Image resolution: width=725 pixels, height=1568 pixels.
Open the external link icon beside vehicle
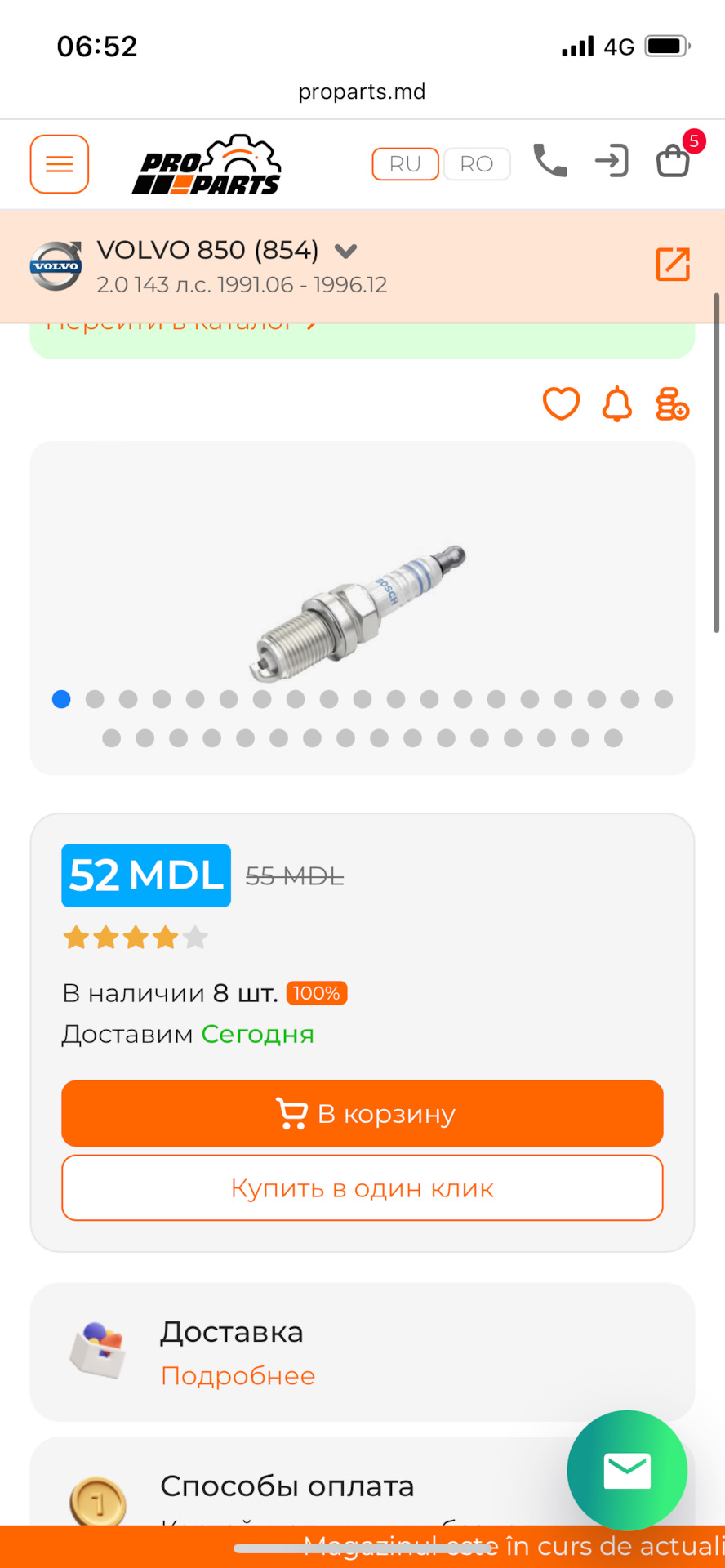point(673,264)
